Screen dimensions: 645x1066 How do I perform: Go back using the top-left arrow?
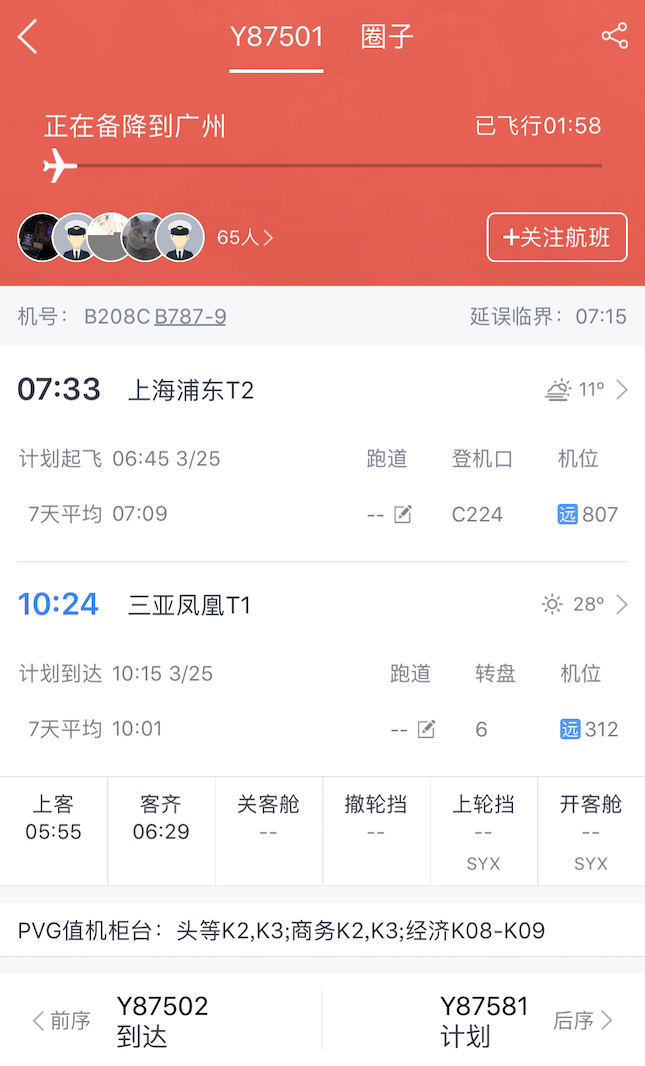pyautogui.click(x=28, y=38)
